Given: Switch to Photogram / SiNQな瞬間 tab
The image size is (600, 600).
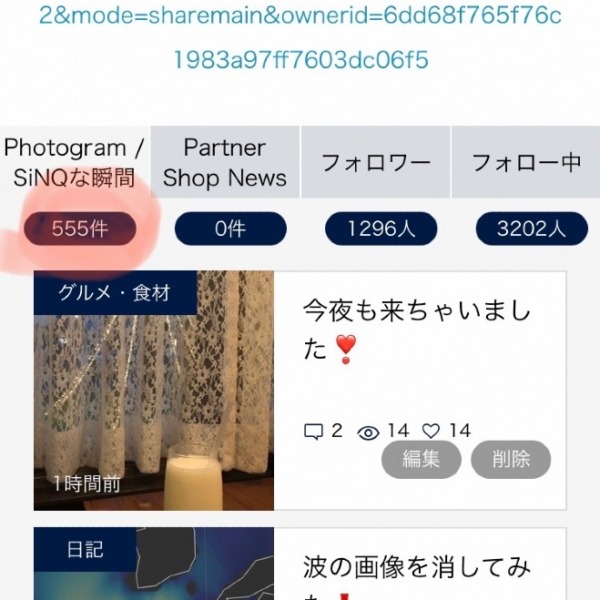Looking at the screenshot, I should pos(75,163).
